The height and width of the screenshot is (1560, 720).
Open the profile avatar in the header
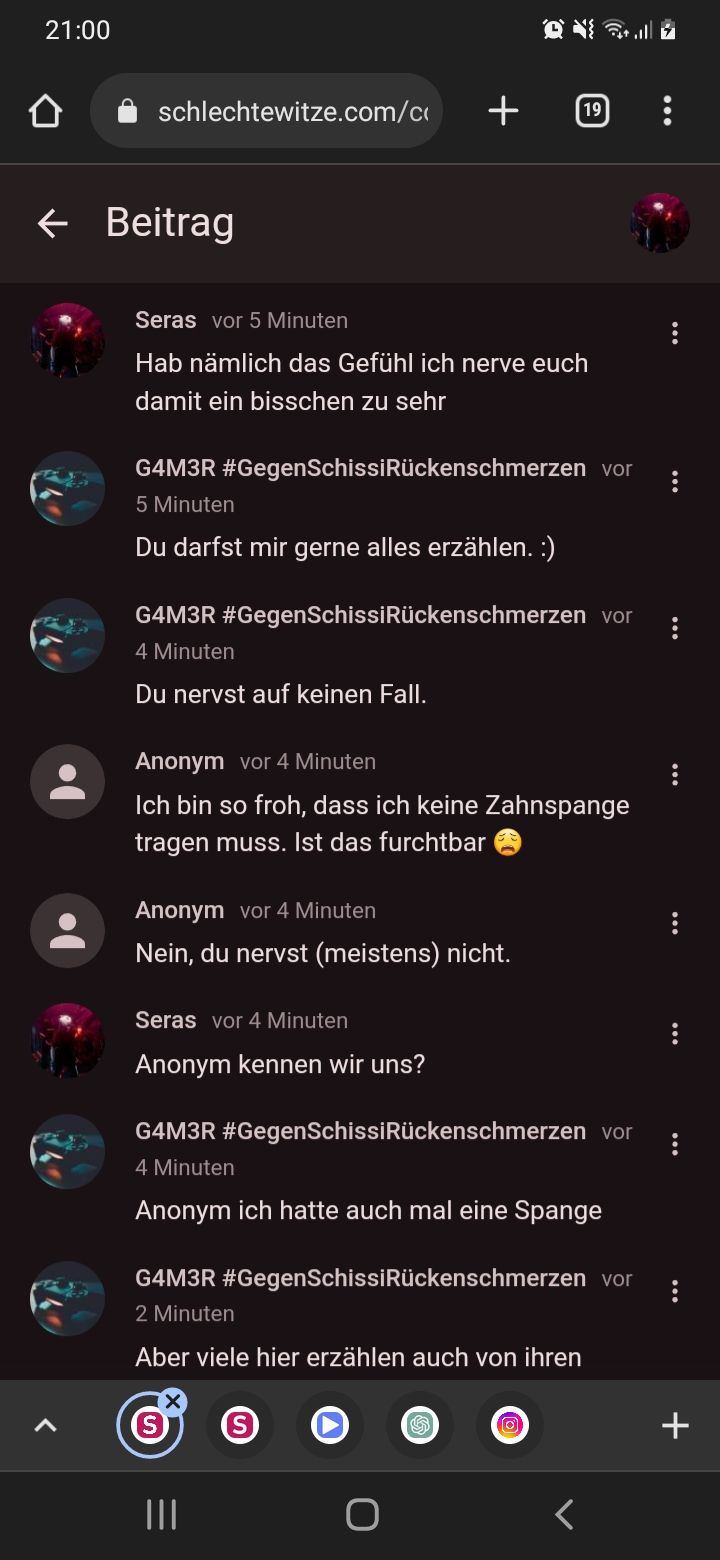660,223
